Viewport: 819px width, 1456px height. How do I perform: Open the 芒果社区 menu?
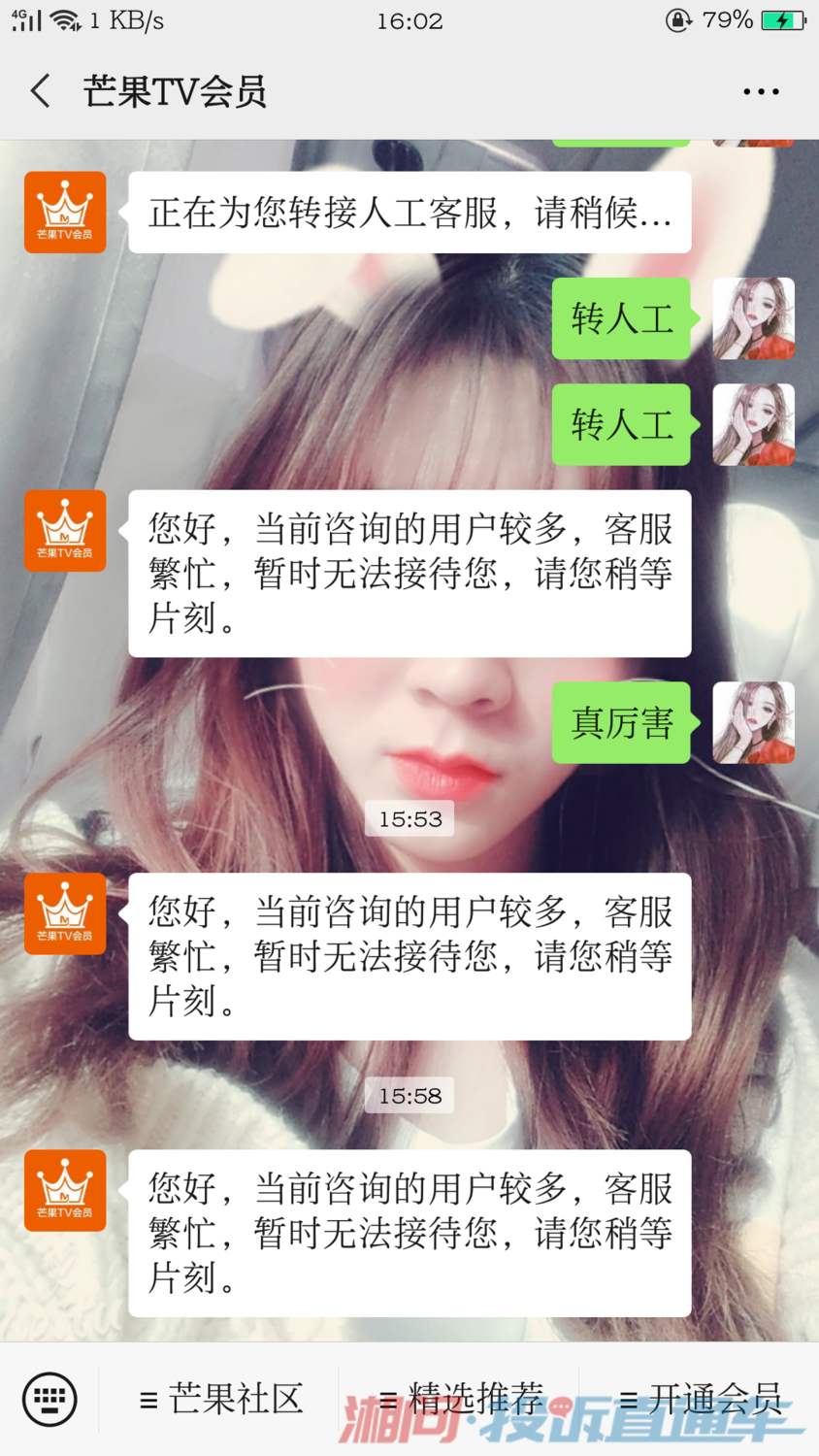[219, 1400]
